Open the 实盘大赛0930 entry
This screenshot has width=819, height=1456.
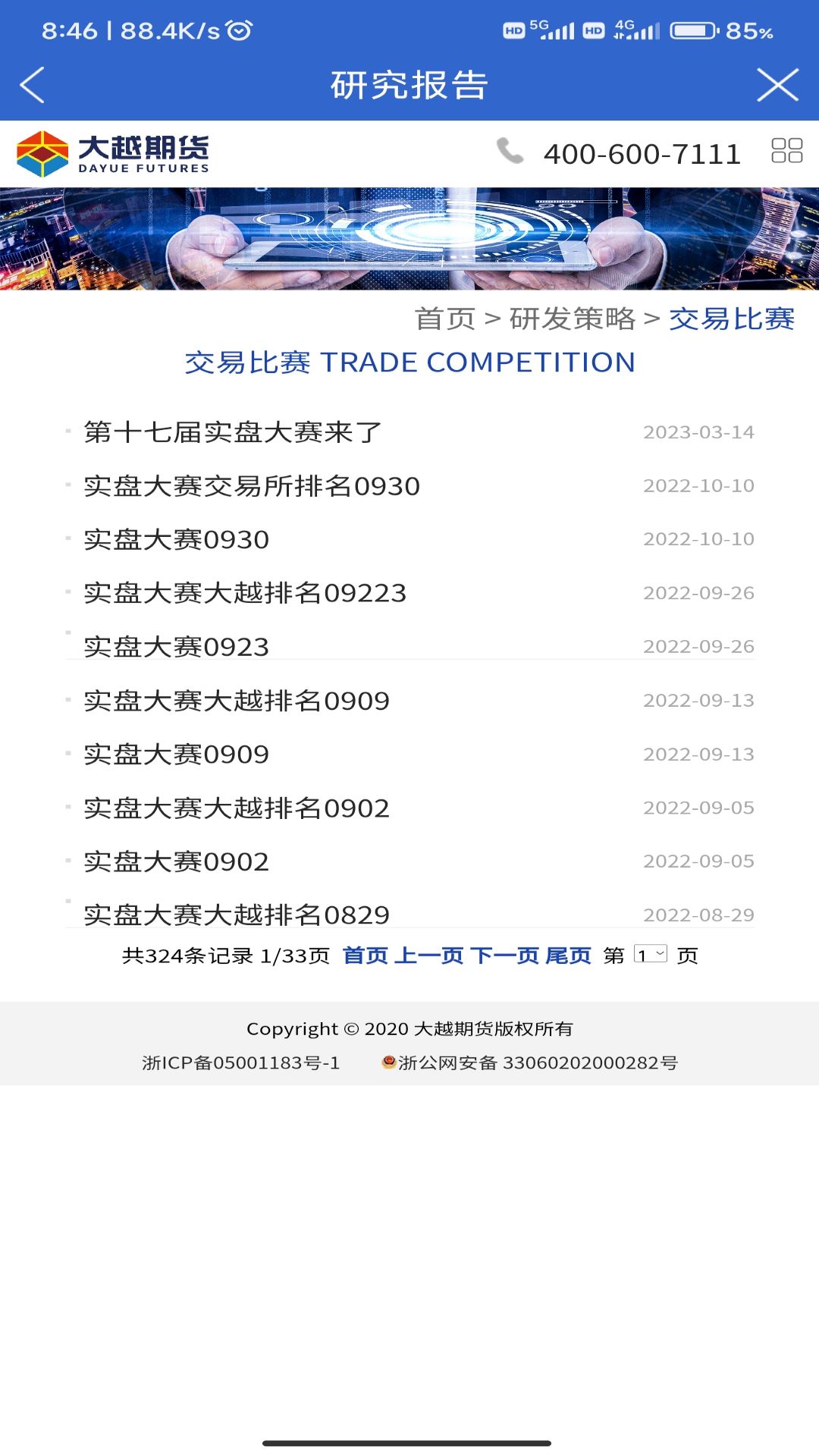(177, 540)
